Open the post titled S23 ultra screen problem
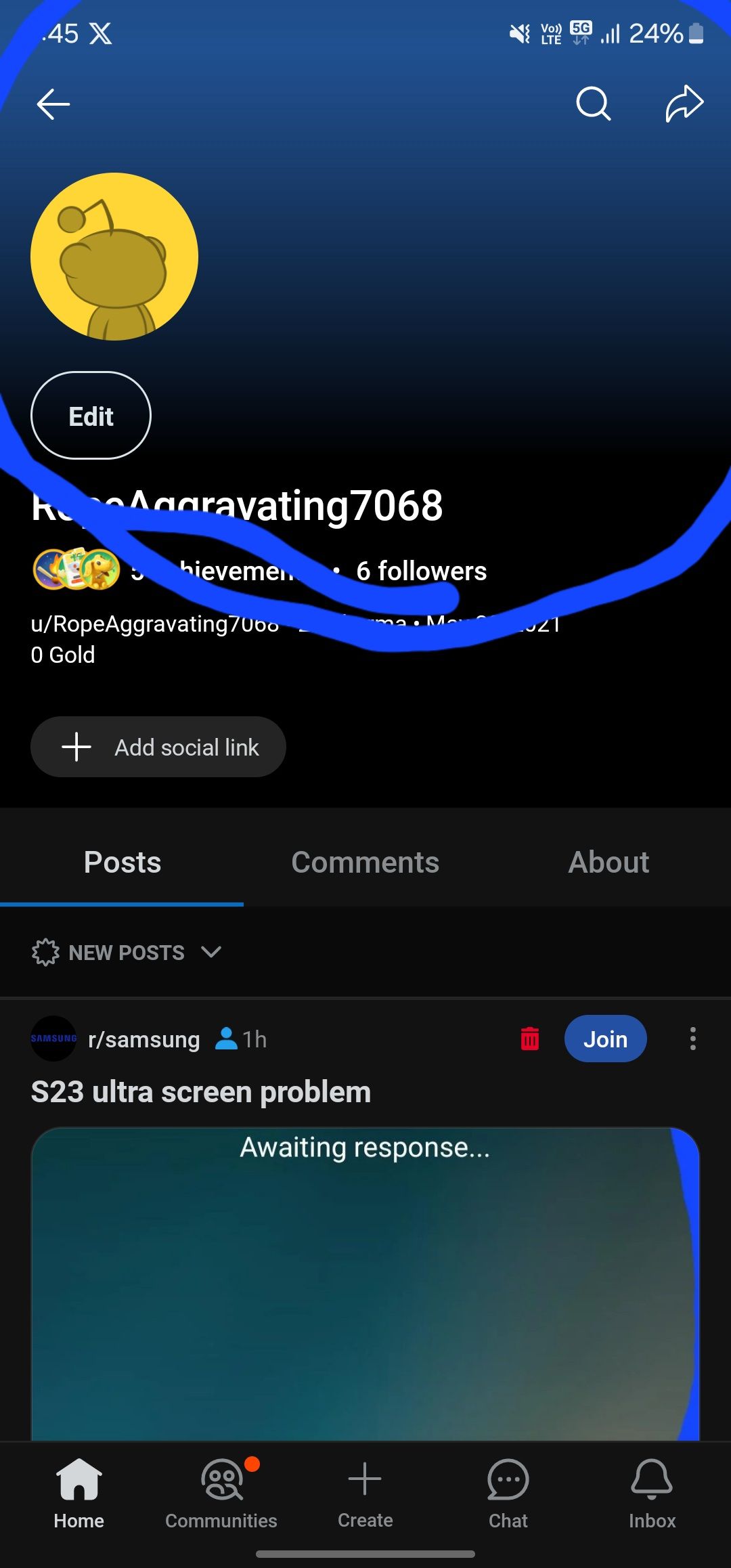The height and width of the screenshot is (1568, 731). [x=200, y=1091]
